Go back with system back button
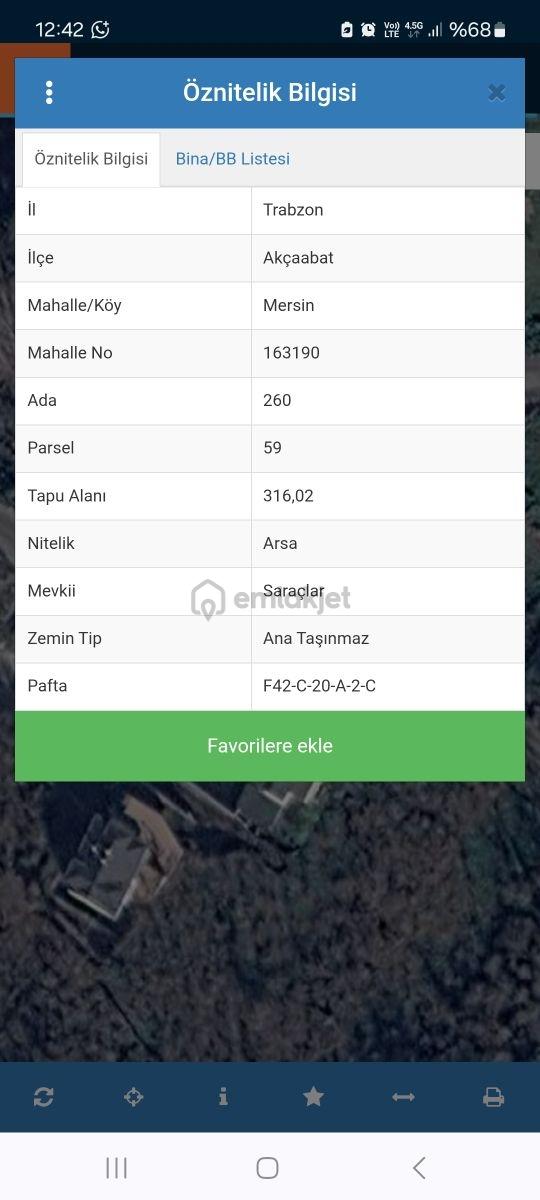Viewport: 540px width, 1200px height. point(419,1167)
